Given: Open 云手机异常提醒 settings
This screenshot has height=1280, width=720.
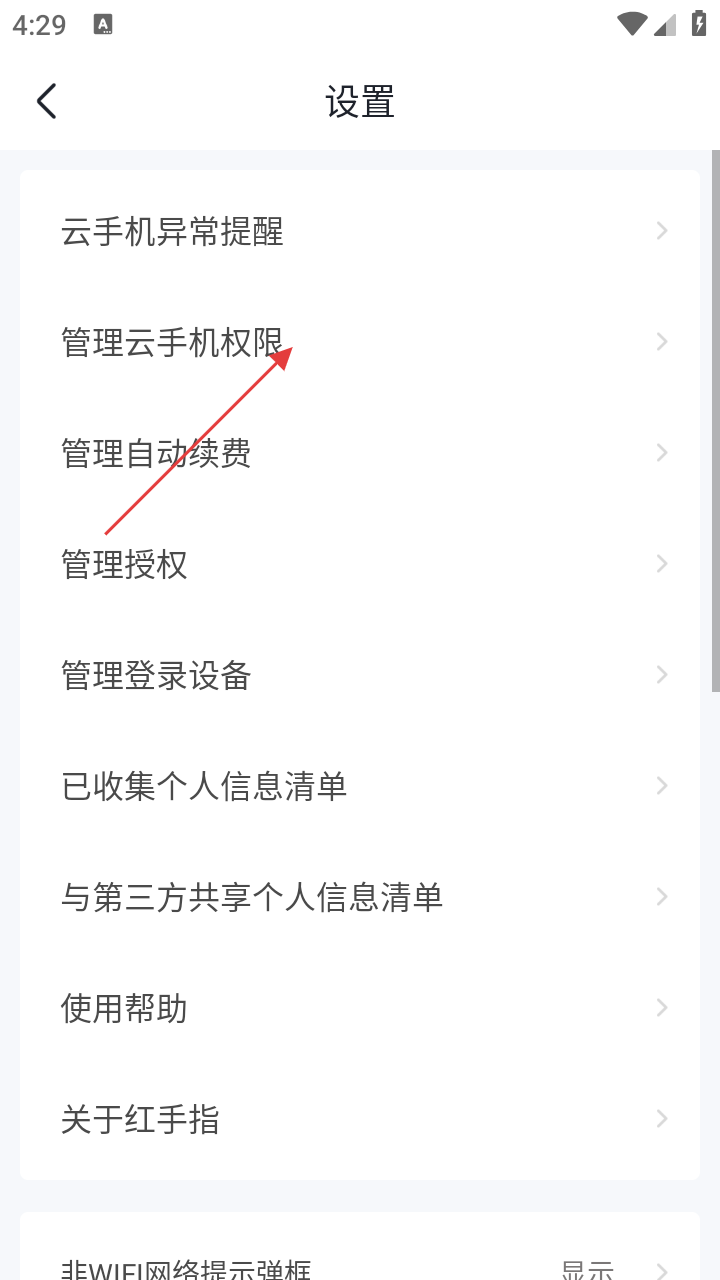Looking at the screenshot, I should [x=360, y=231].
